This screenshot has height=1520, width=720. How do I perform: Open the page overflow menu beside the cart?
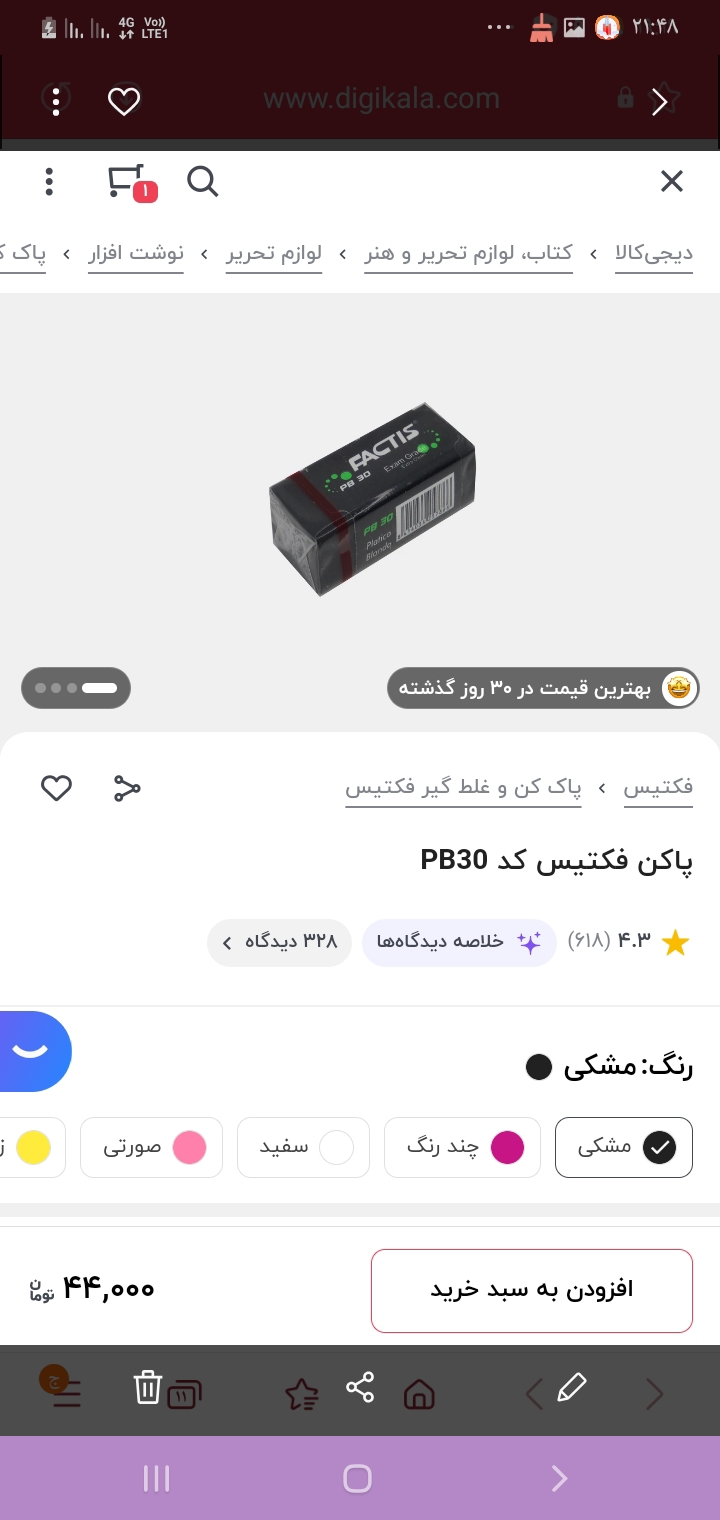[49, 182]
